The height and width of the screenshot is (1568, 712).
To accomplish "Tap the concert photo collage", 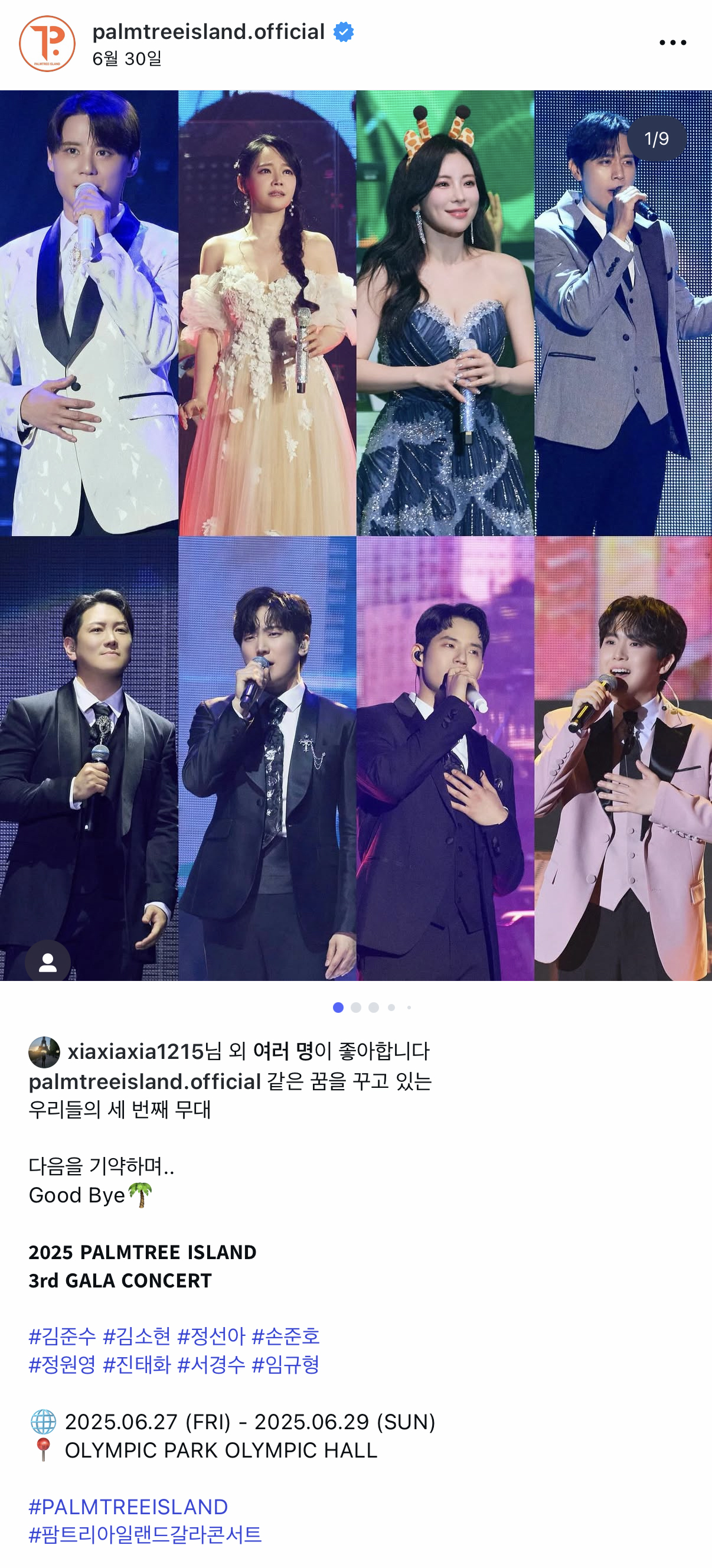I will tap(356, 536).
